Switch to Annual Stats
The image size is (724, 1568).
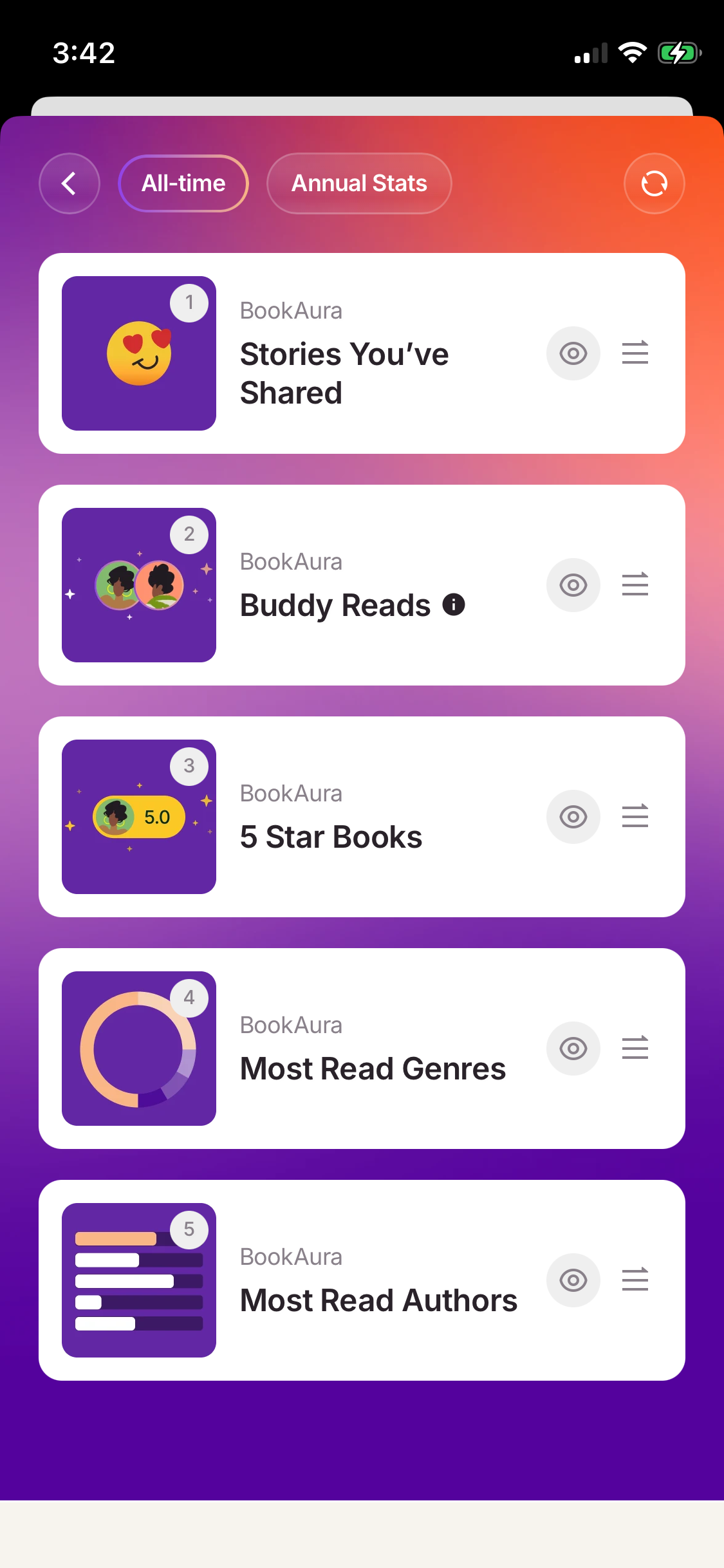359,183
